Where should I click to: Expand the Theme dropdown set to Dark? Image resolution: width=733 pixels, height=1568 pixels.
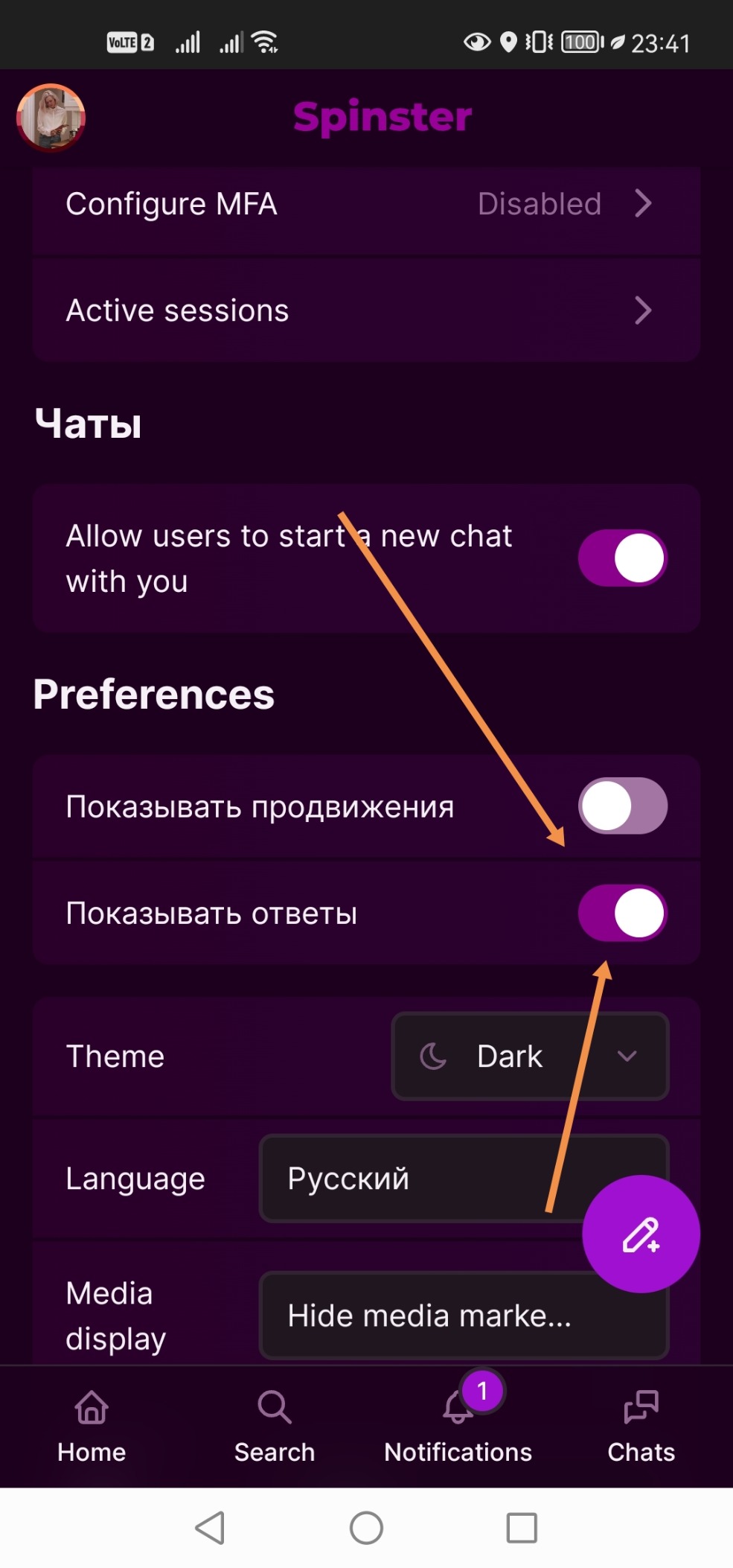(x=529, y=1057)
